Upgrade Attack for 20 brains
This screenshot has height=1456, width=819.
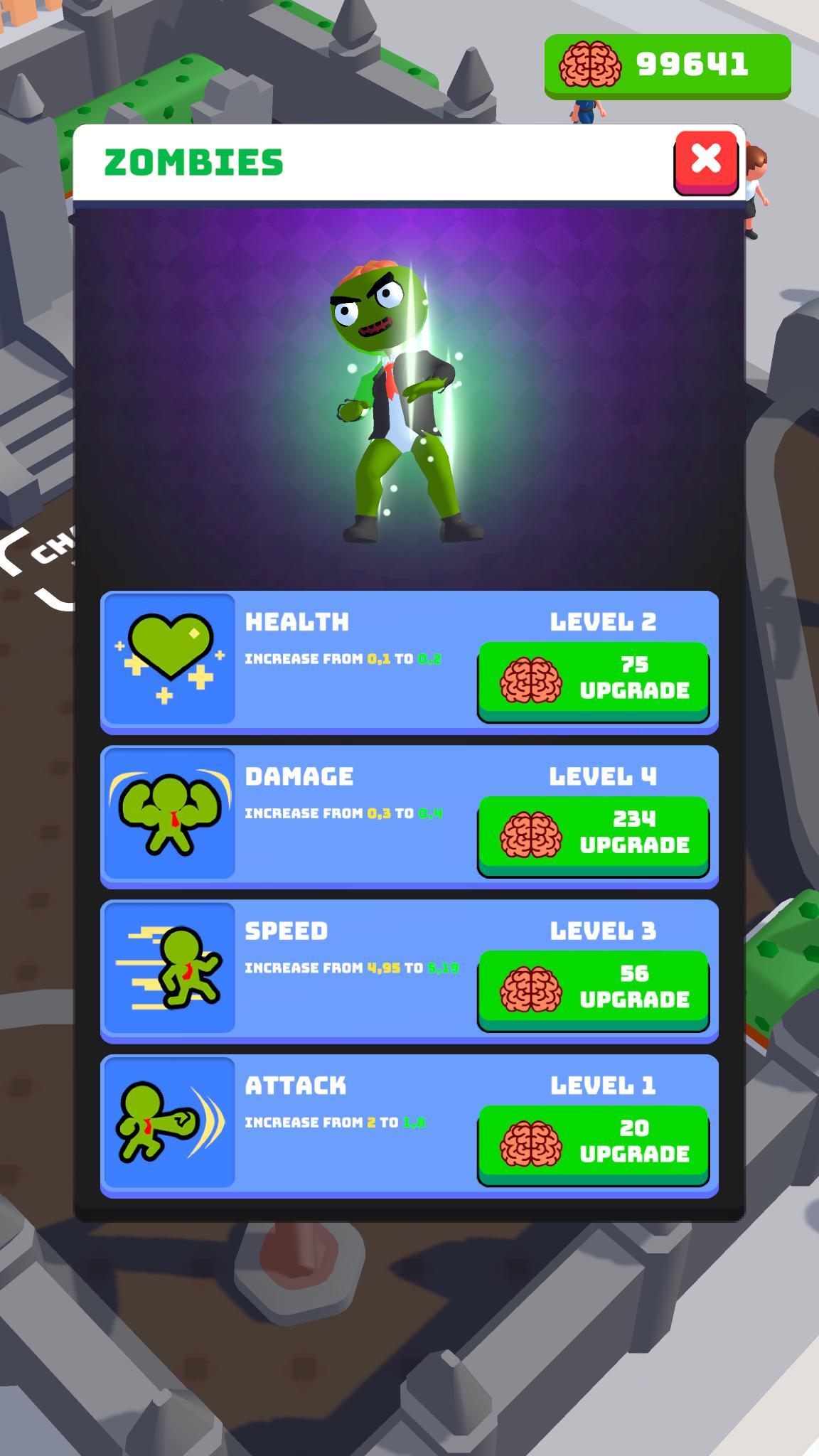click(594, 1143)
